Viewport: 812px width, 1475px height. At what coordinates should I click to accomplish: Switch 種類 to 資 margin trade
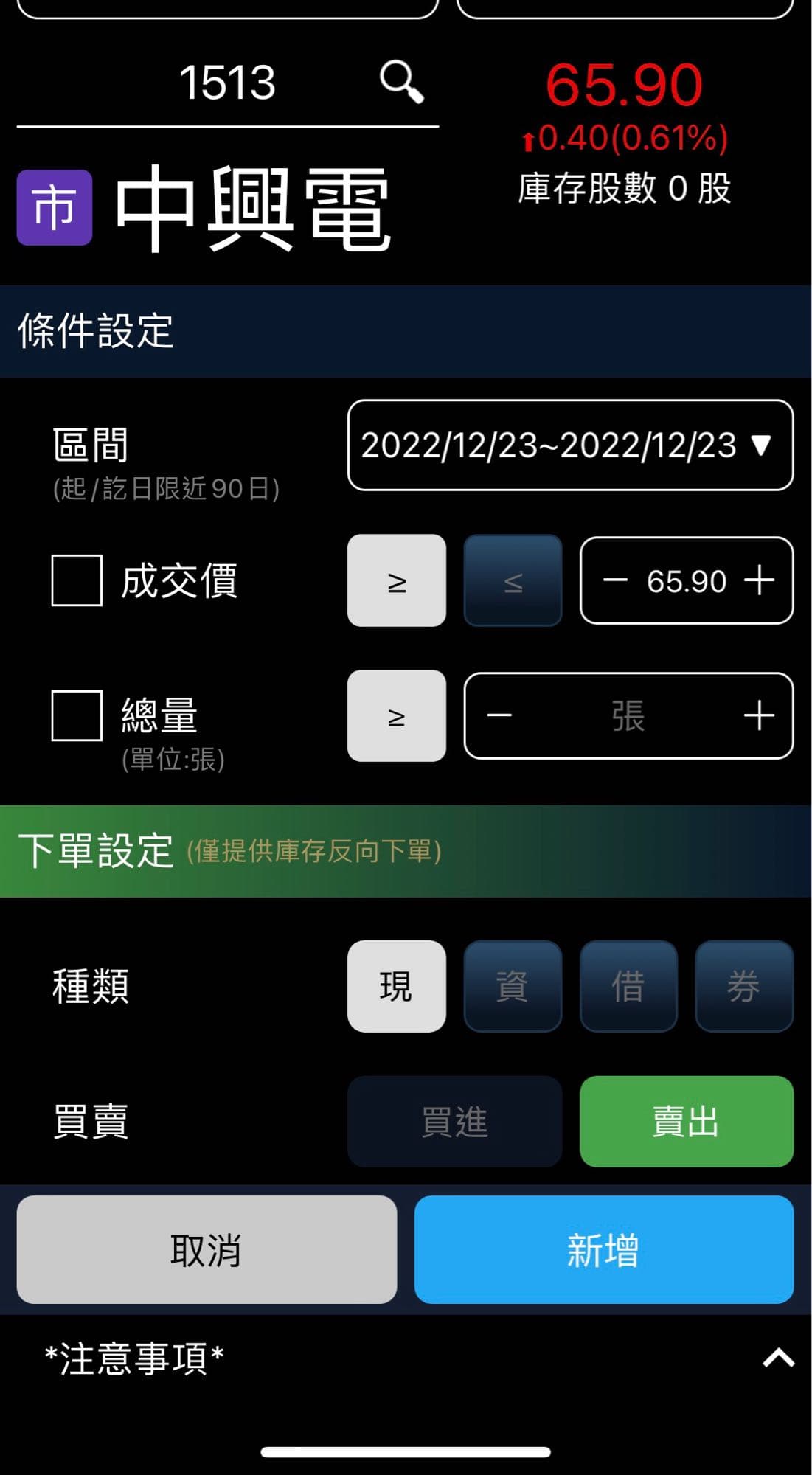tap(513, 986)
